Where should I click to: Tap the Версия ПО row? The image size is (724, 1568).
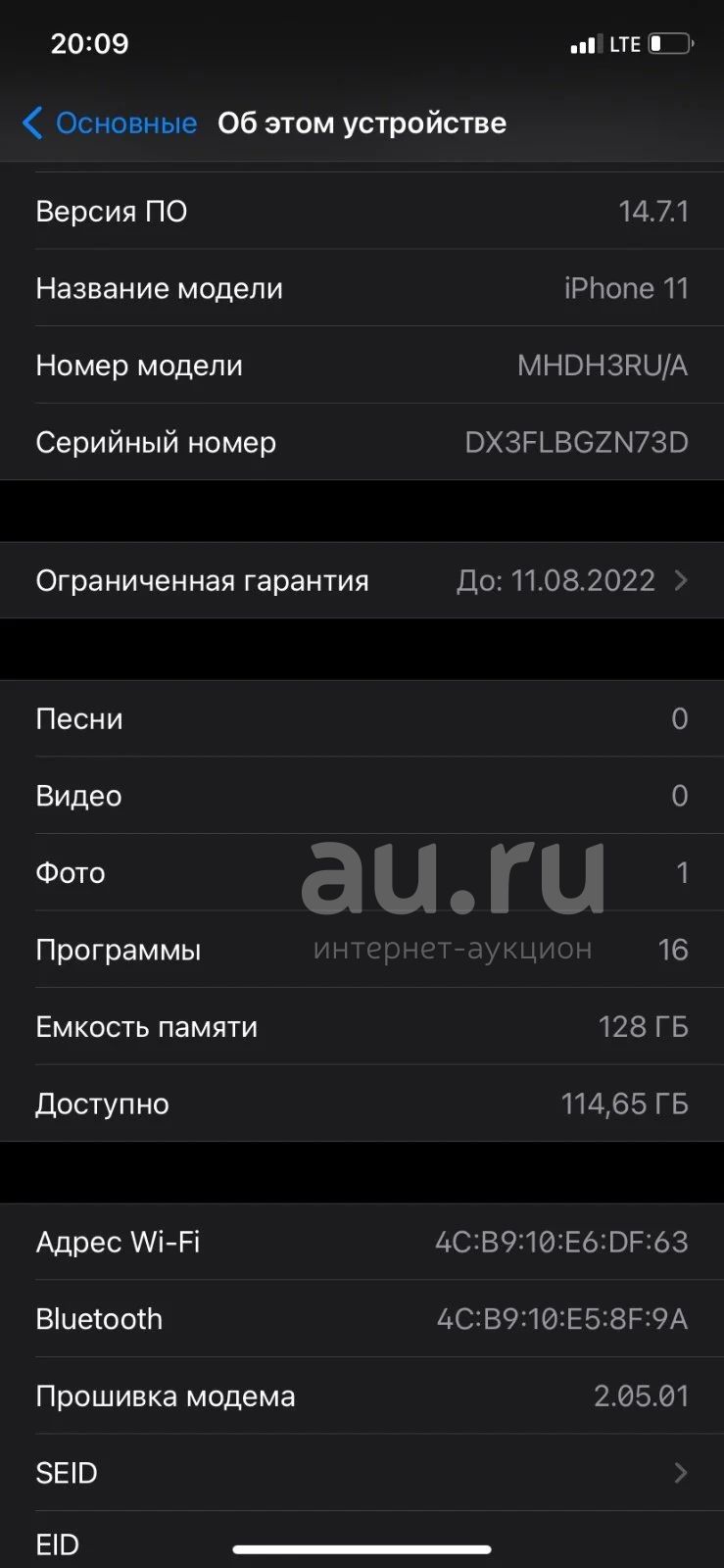tap(362, 211)
